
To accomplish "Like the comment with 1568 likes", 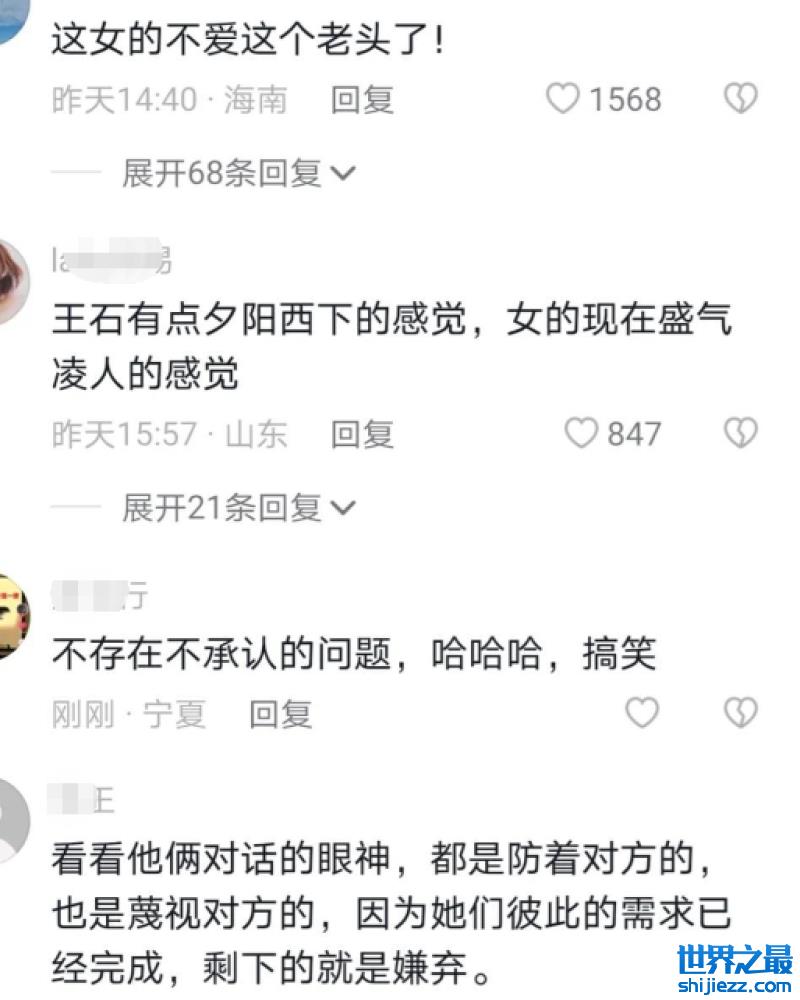I will 563,99.
